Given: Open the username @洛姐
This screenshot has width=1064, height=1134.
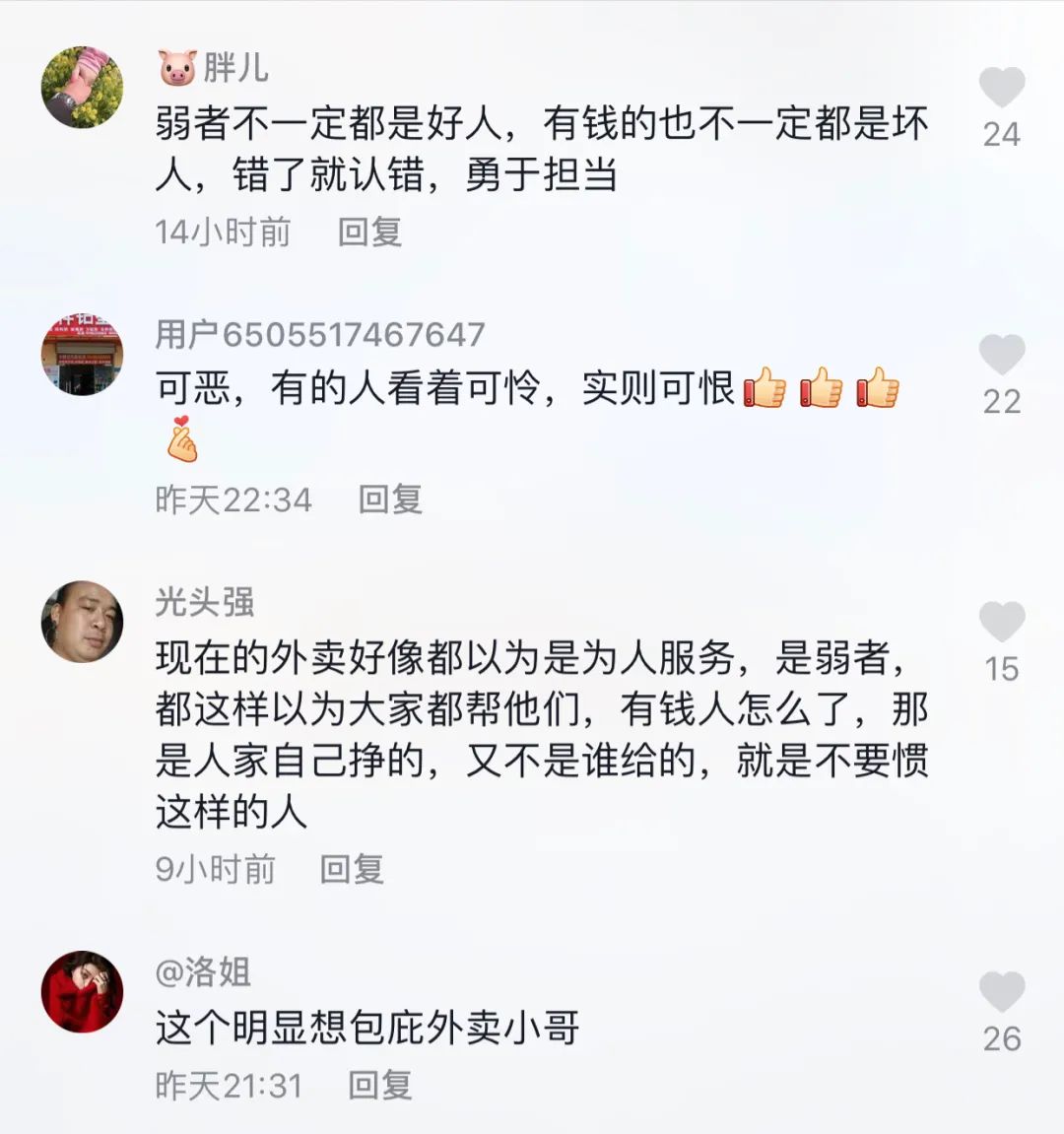Looking at the screenshot, I should click(203, 971).
